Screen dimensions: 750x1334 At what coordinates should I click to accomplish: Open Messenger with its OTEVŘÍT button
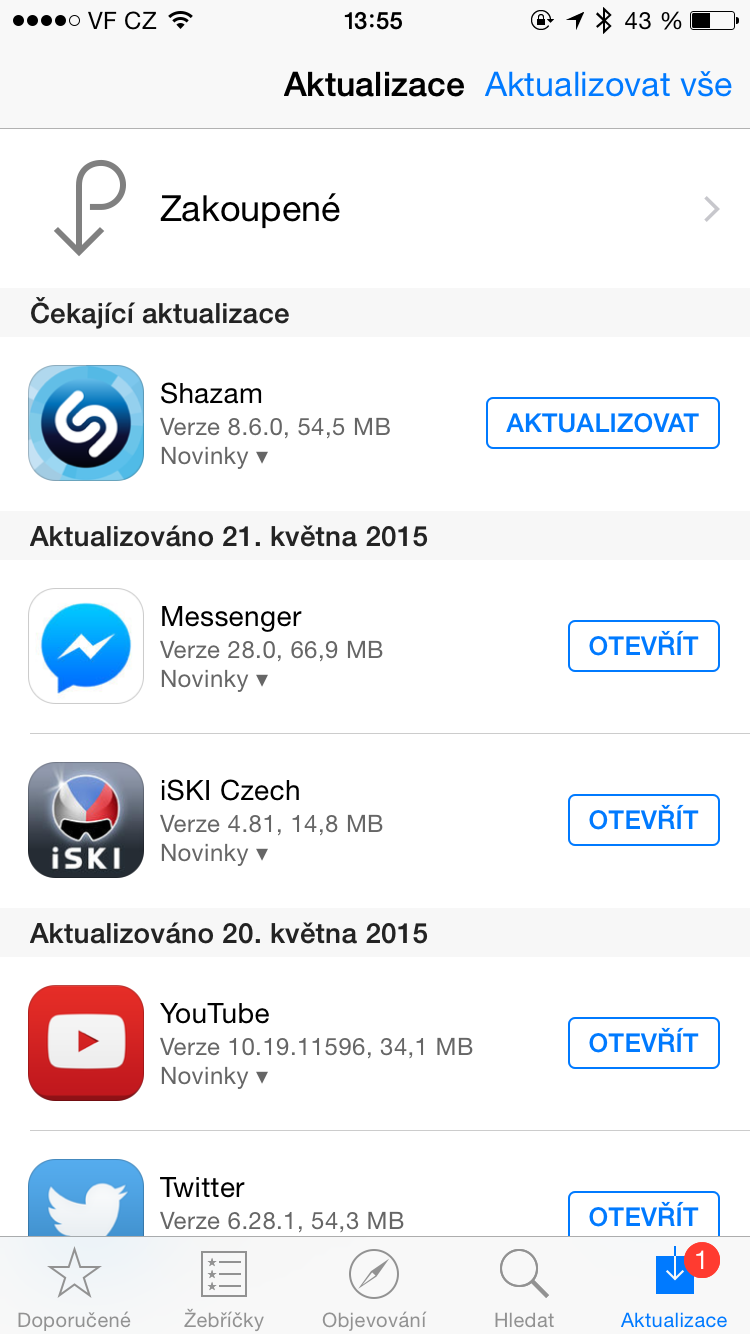coord(643,646)
